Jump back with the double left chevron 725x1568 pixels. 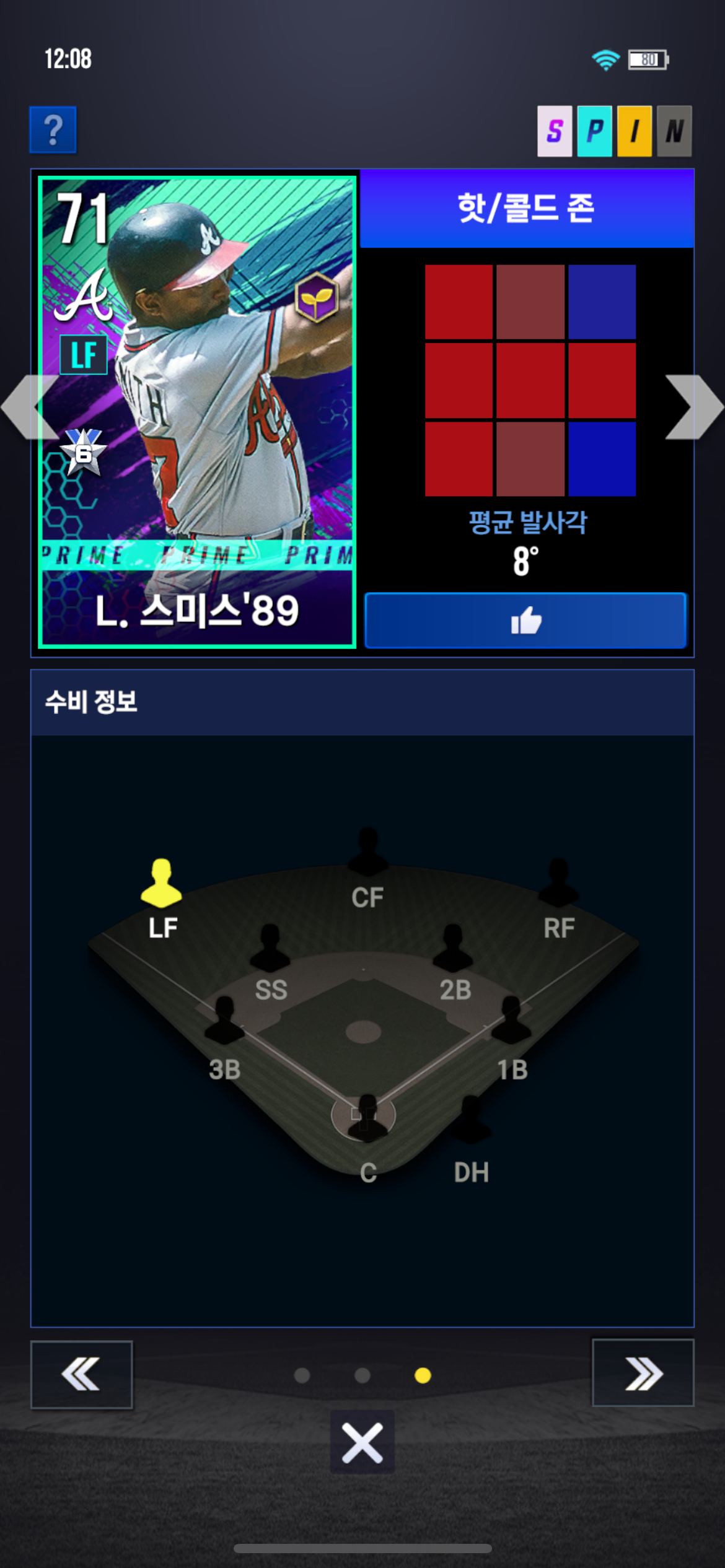click(81, 1375)
